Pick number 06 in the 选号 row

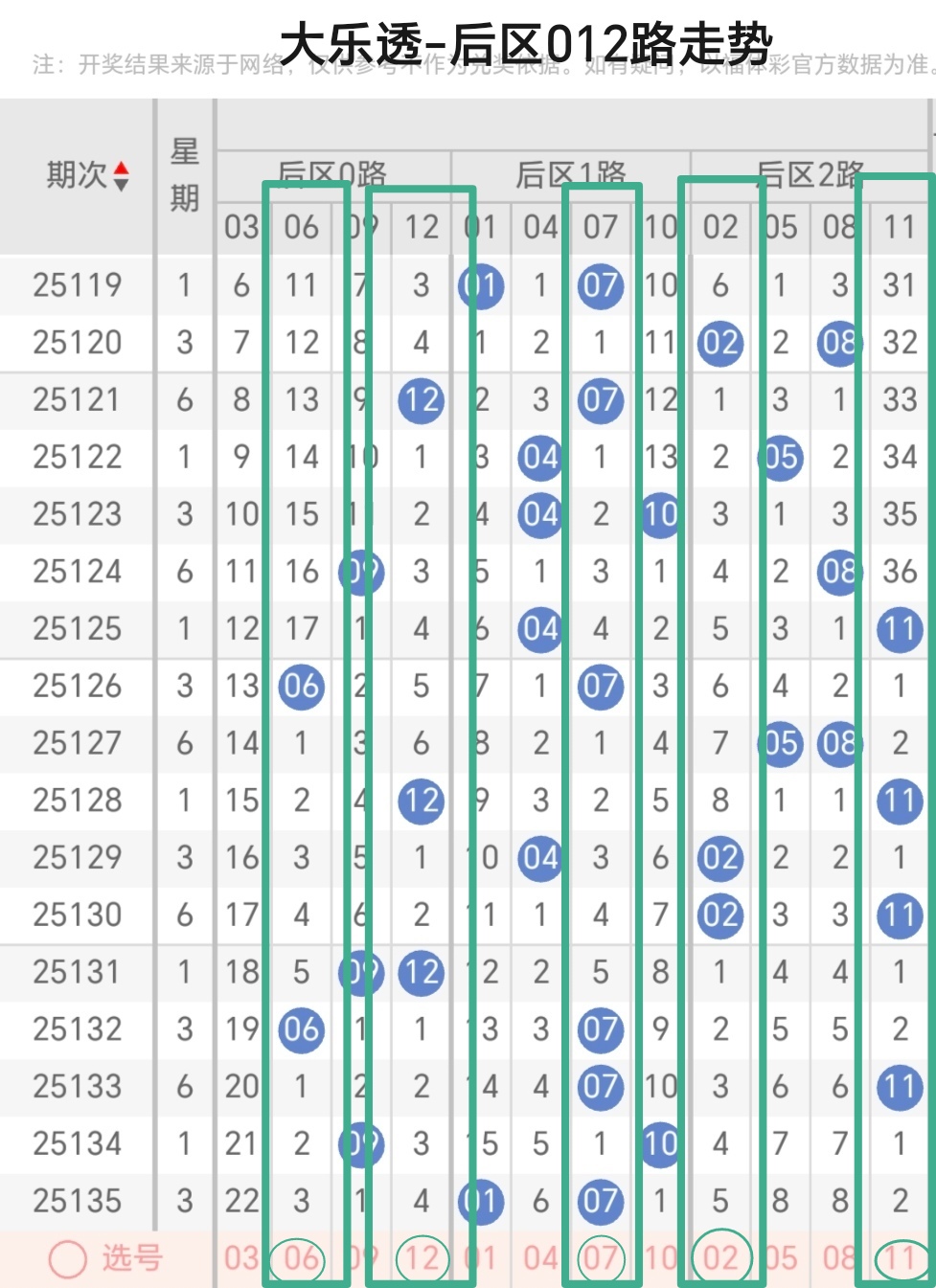[x=301, y=1258]
